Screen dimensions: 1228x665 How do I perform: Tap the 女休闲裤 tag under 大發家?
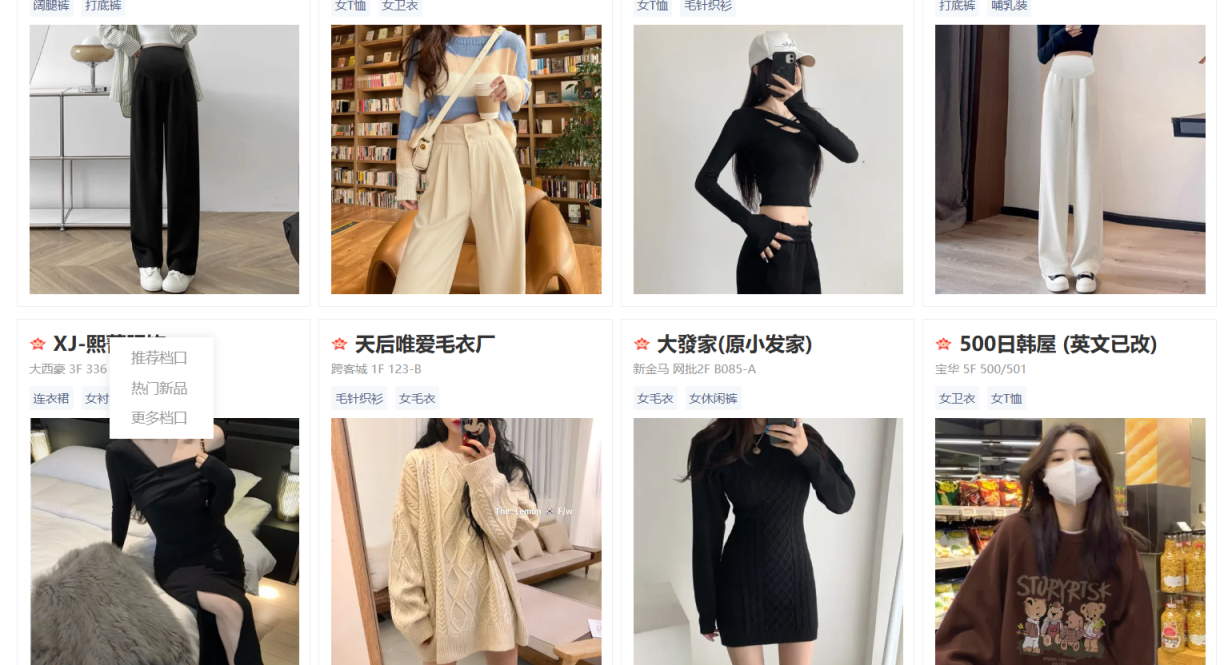[x=713, y=399]
